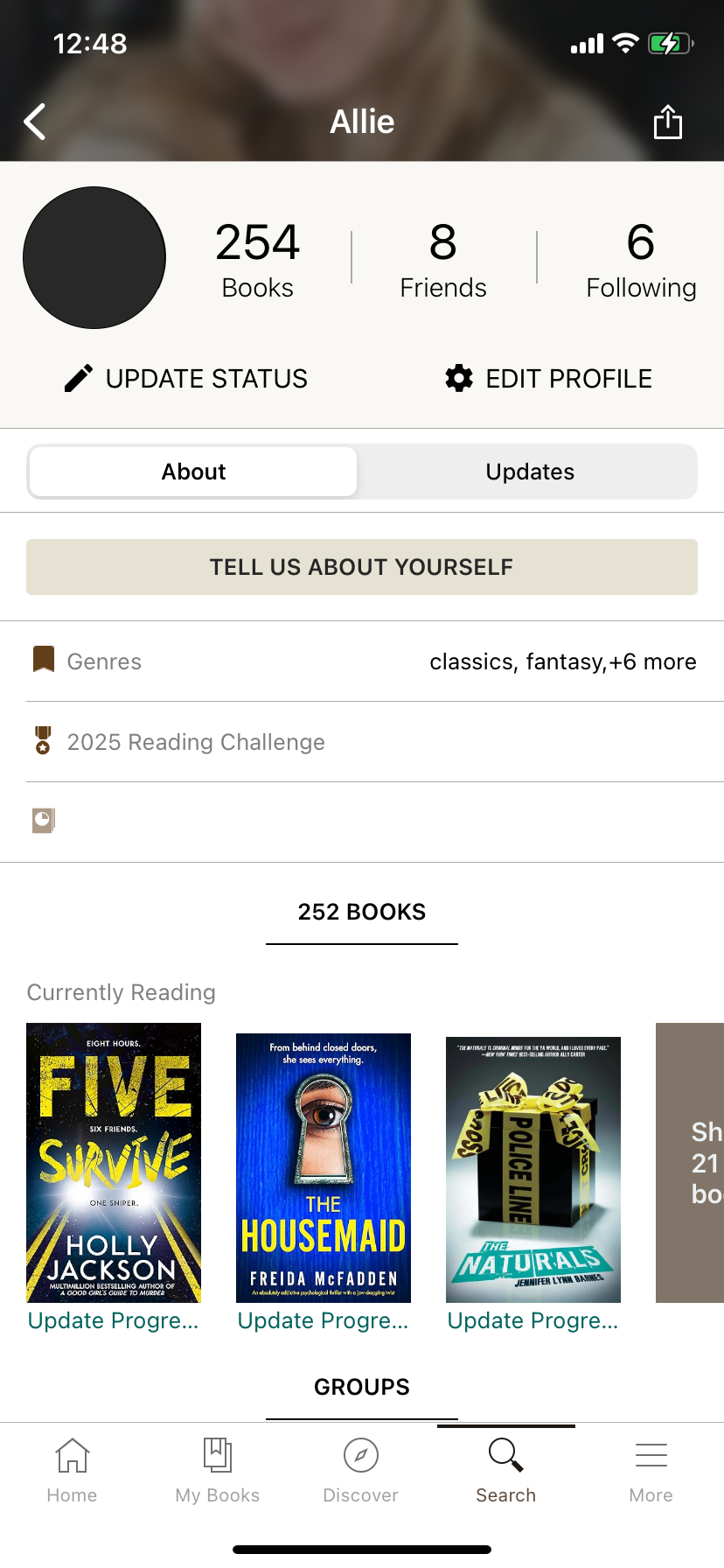Screen dimensions: 724x1568
Task: Open Five Survive book cover
Action: pos(114,1162)
